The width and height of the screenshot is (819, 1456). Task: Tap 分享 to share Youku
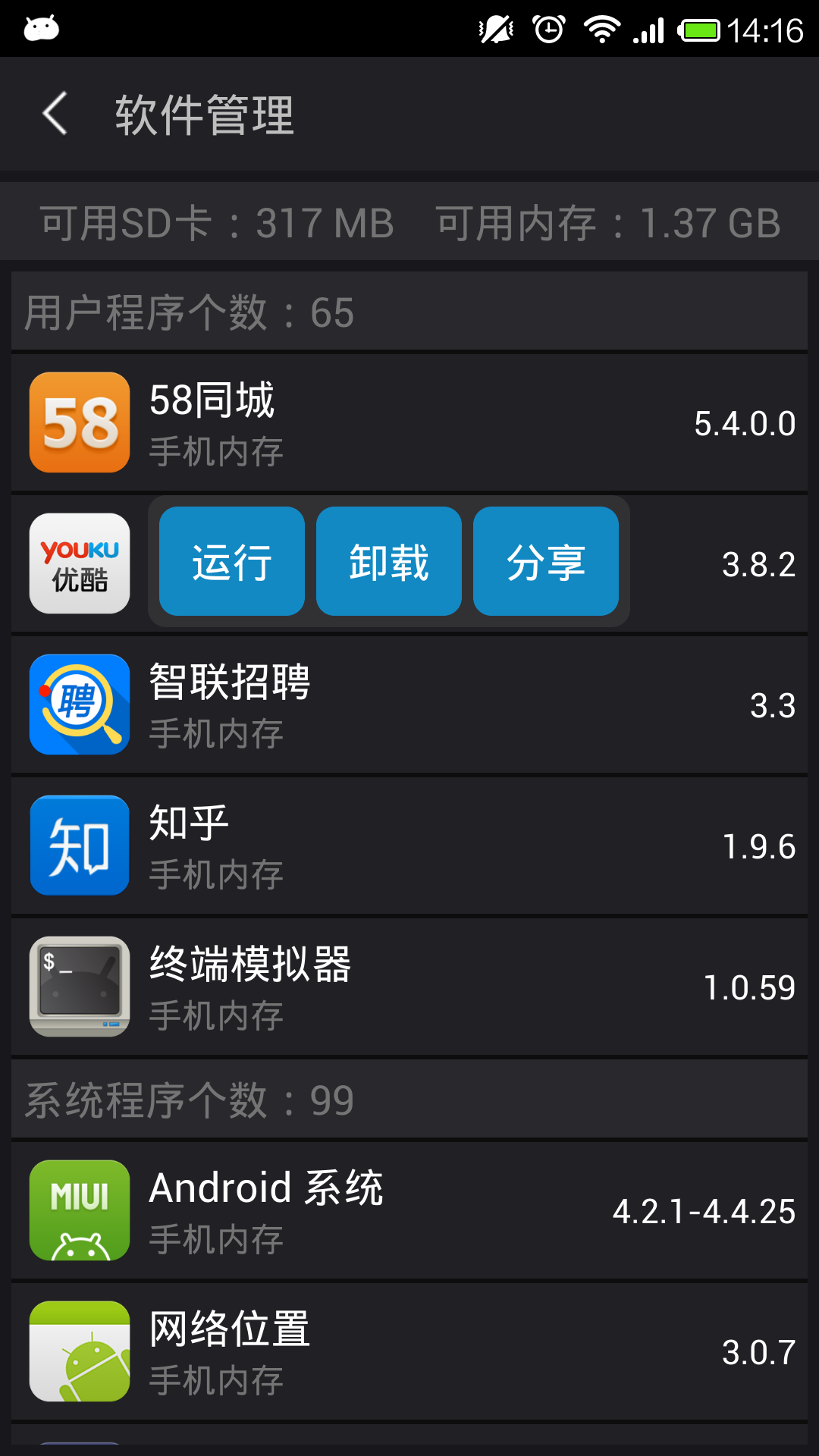point(546,562)
